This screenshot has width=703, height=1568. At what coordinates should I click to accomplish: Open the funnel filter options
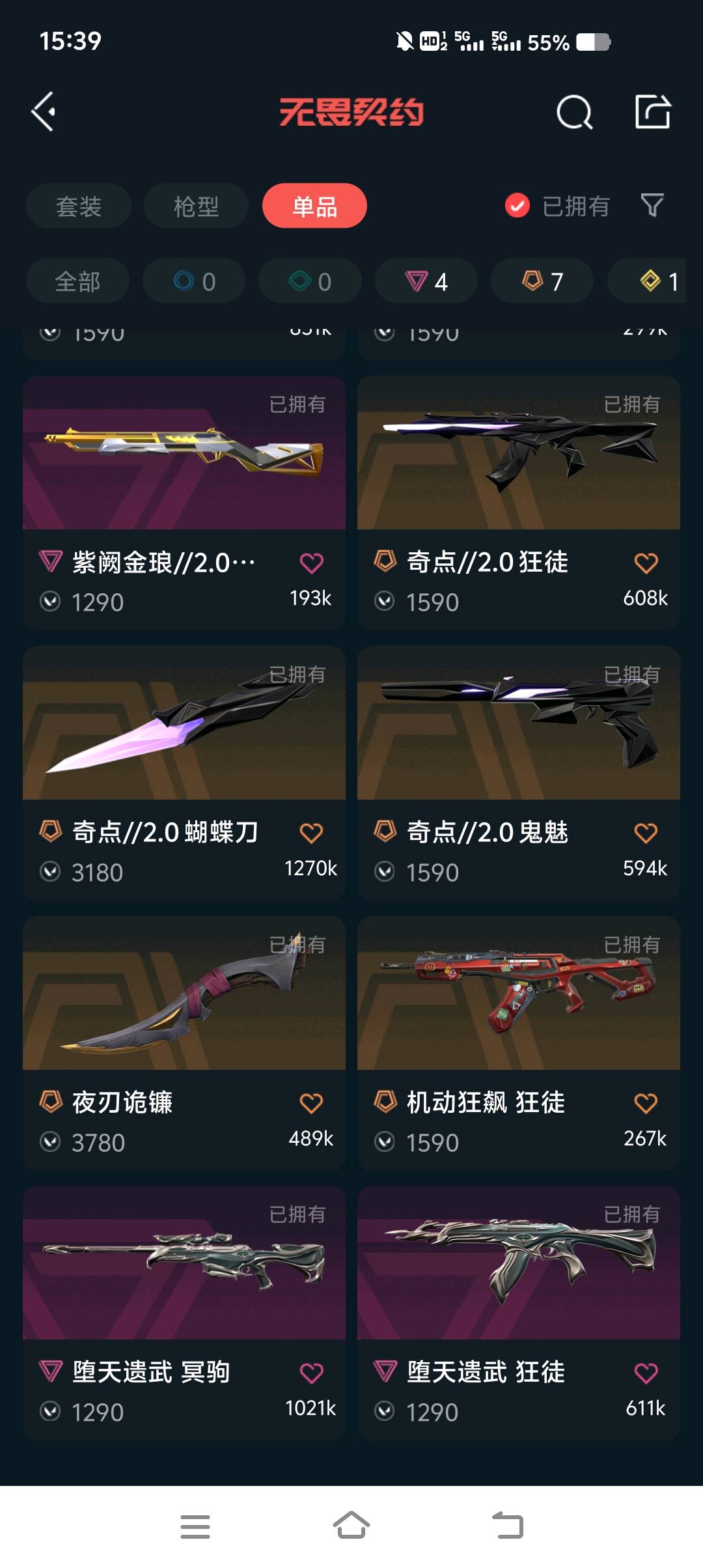click(652, 206)
